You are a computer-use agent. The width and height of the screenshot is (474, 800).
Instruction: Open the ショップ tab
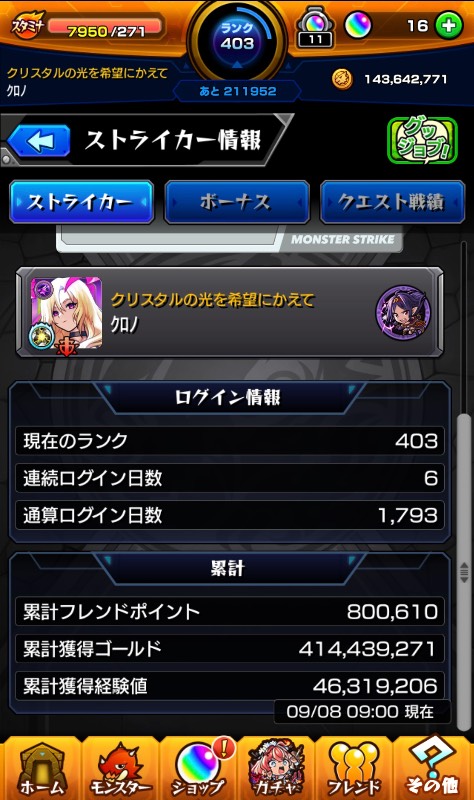click(197, 769)
